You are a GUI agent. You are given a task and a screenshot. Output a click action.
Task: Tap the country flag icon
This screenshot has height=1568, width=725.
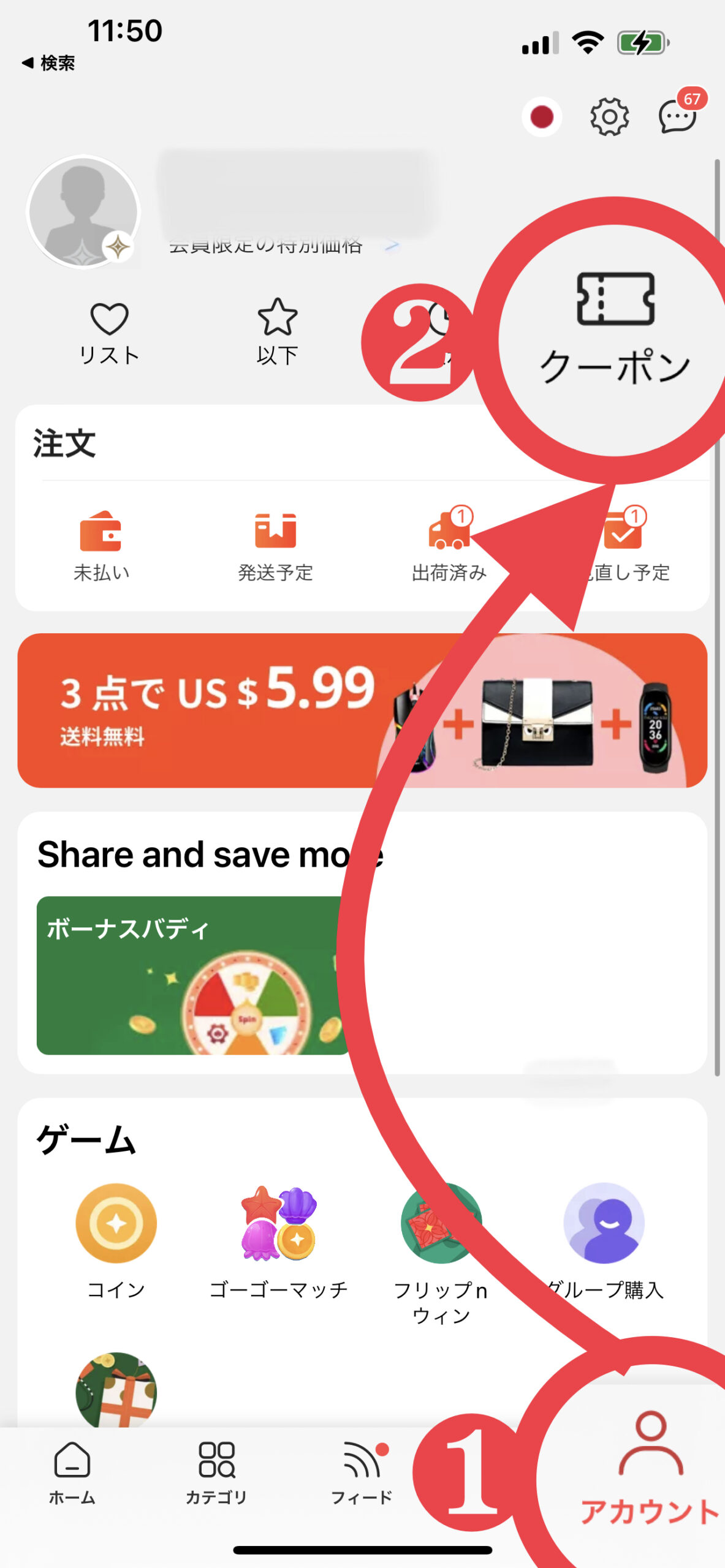pyautogui.click(x=542, y=116)
